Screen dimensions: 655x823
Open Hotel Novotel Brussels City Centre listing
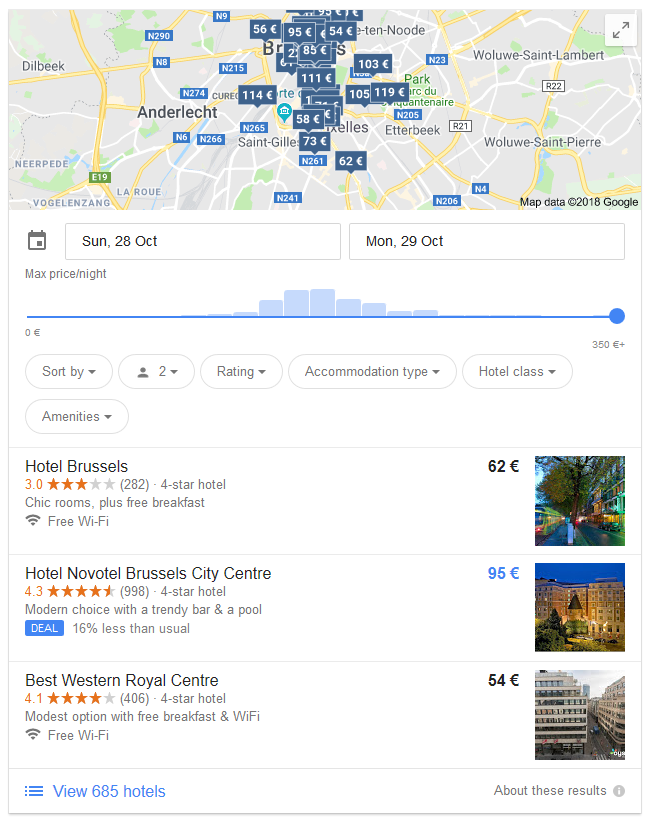(x=148, y=573)
